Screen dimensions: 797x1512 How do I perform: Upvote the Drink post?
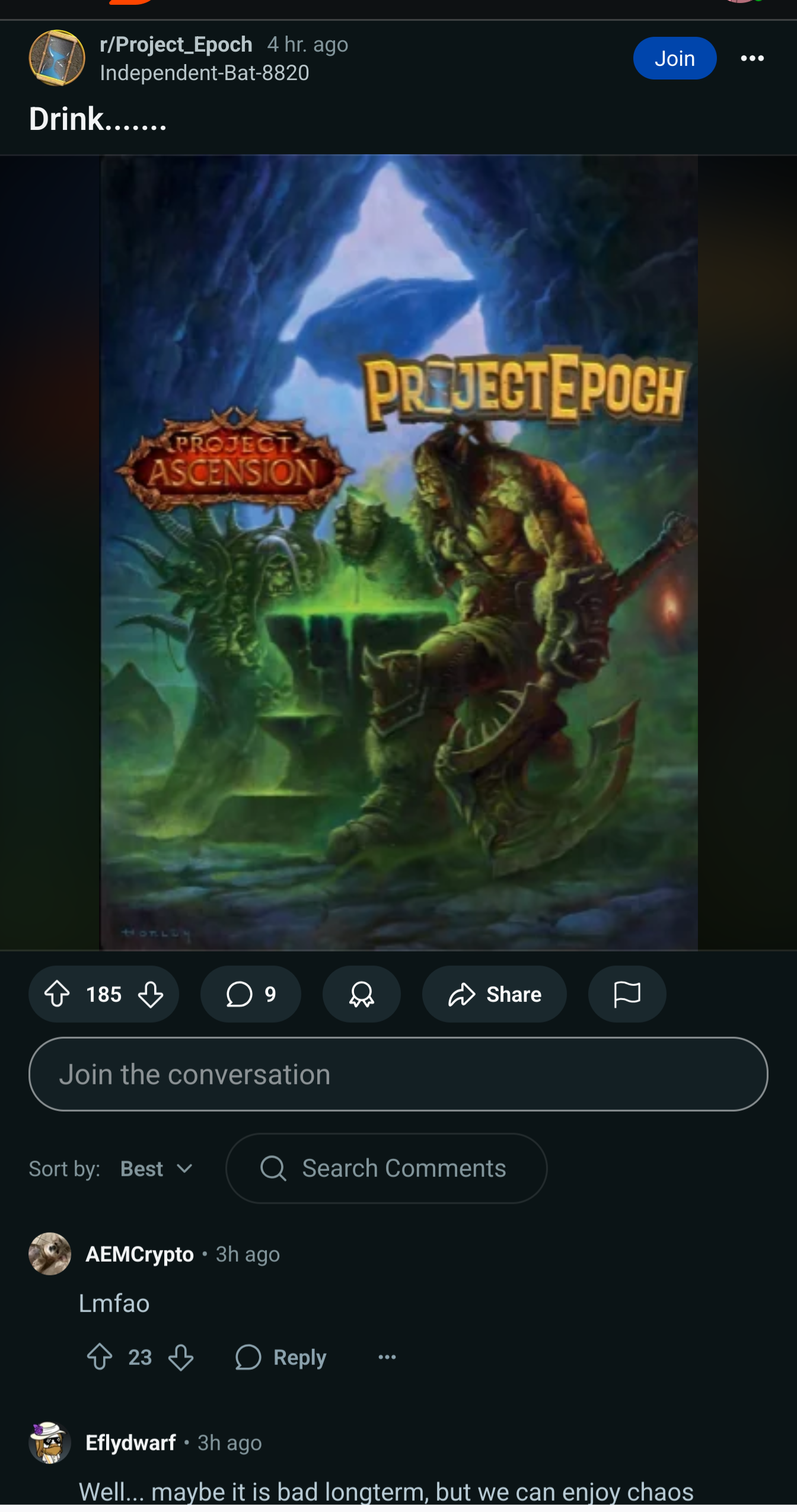[x=57, y=994]
